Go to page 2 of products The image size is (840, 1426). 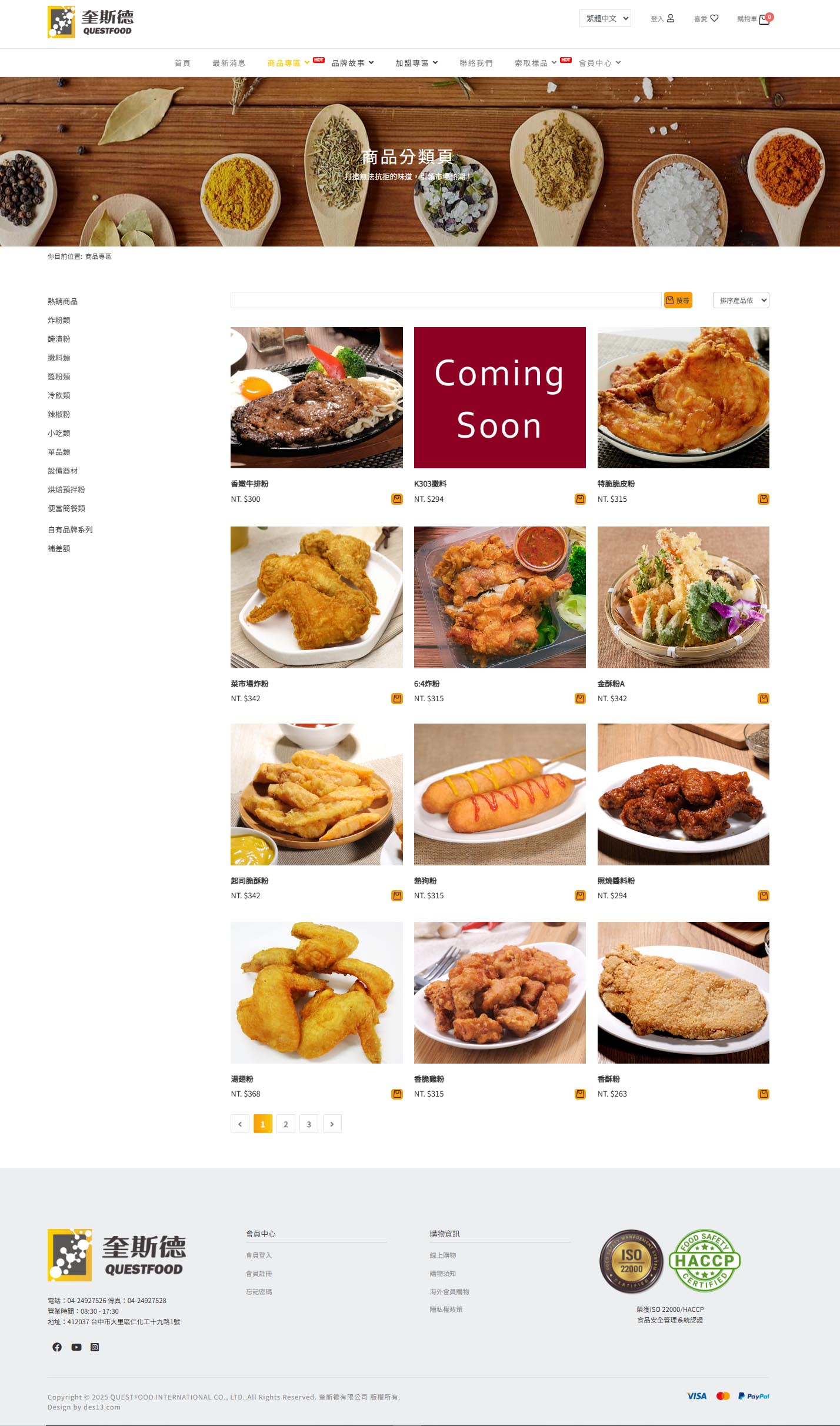286,1124
